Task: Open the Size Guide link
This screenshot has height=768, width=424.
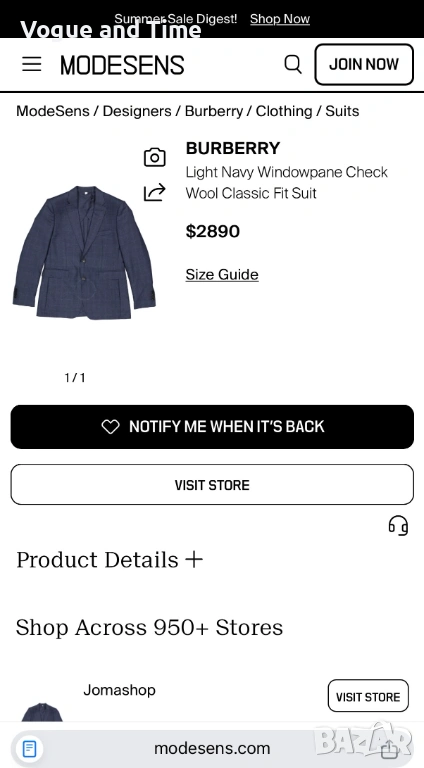Action: click(222, 274)
